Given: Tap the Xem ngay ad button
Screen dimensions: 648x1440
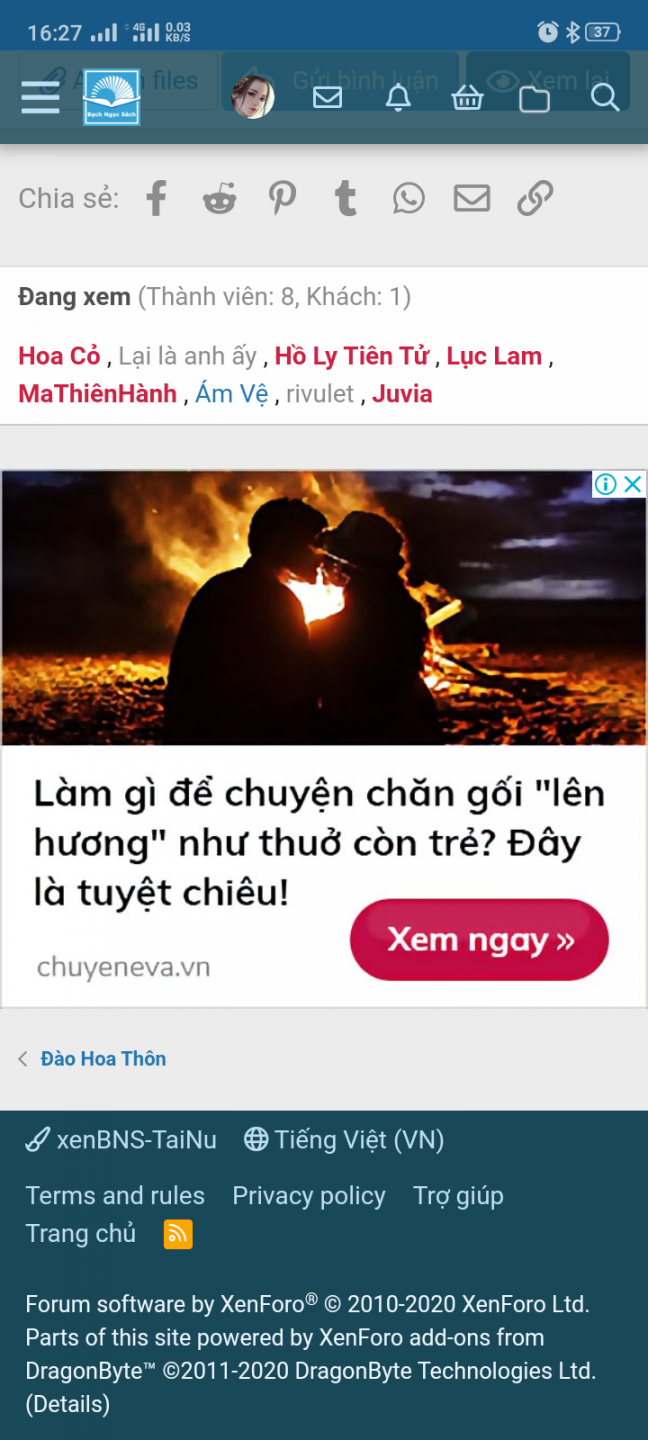Looking at the screenshot, I should (479, 940).
